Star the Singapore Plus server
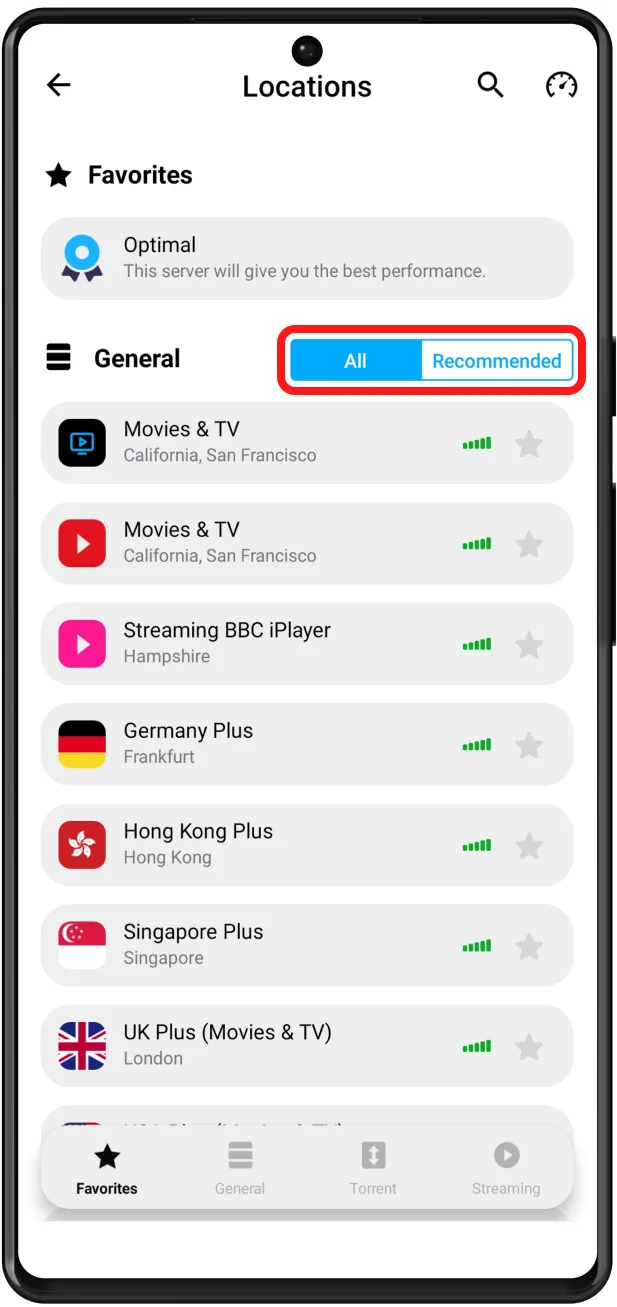Viewport: 617px width, 1307px height. [x=528, y=946]
